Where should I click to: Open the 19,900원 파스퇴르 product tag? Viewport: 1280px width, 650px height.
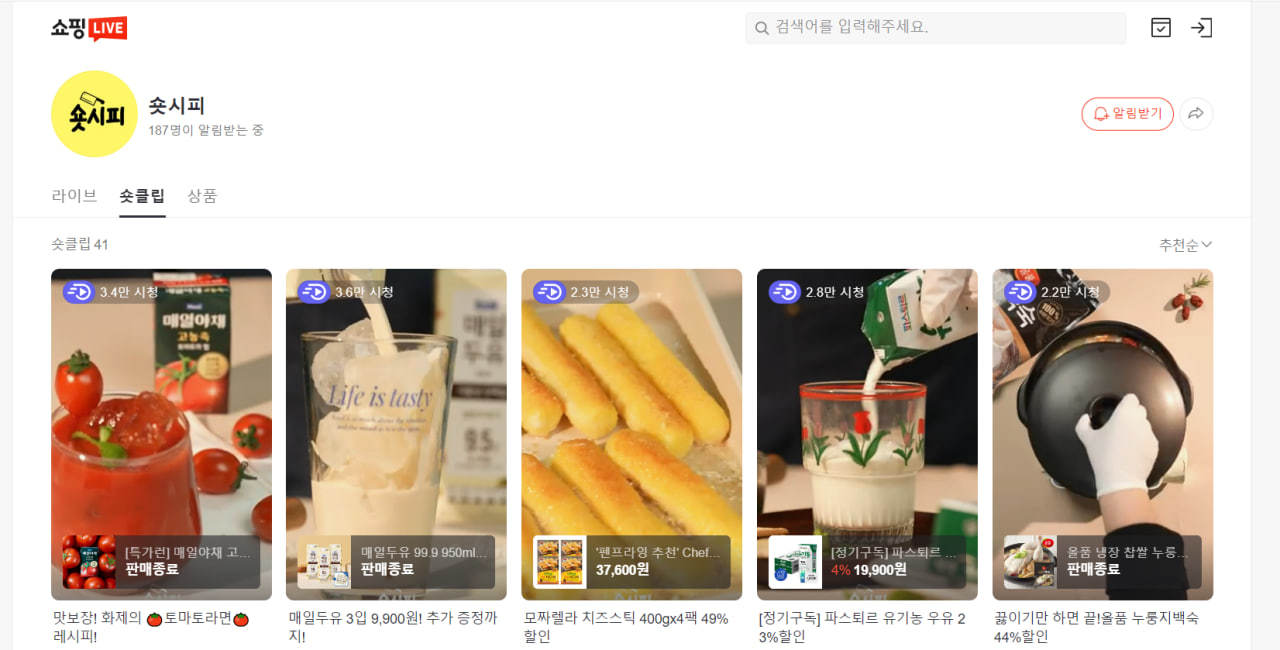(867, 562)
